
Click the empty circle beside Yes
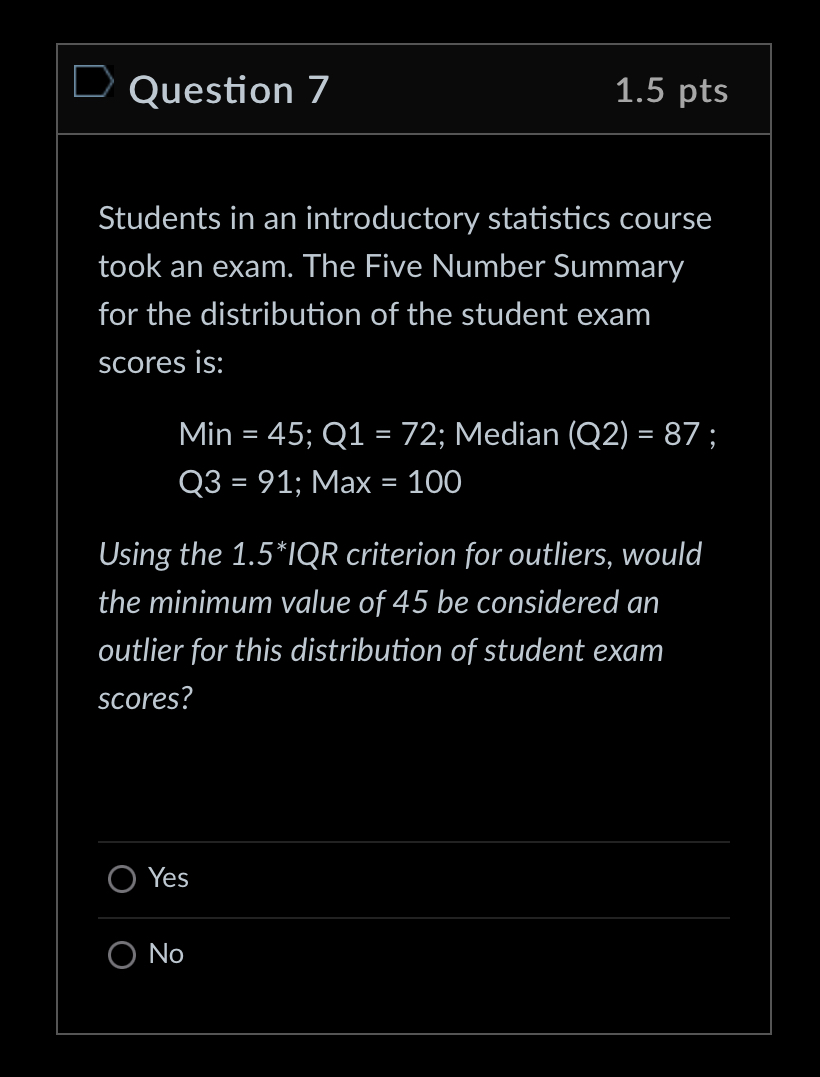[x=121, y=878]
